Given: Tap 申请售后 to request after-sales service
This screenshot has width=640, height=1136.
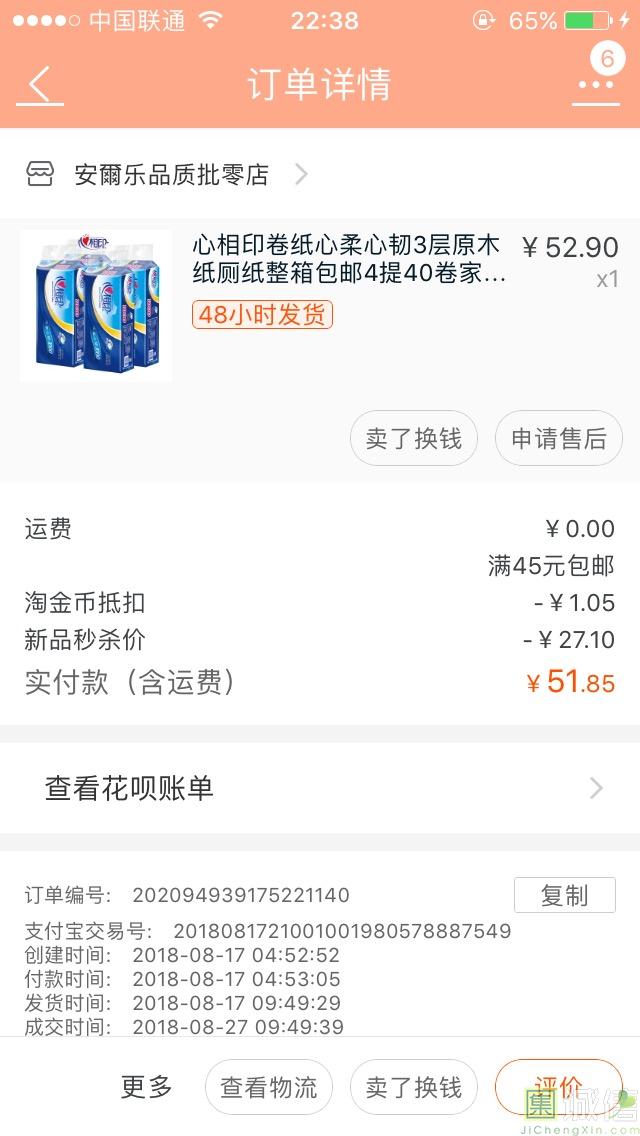Looking at the screenshot, I should (x=559, y=439).
